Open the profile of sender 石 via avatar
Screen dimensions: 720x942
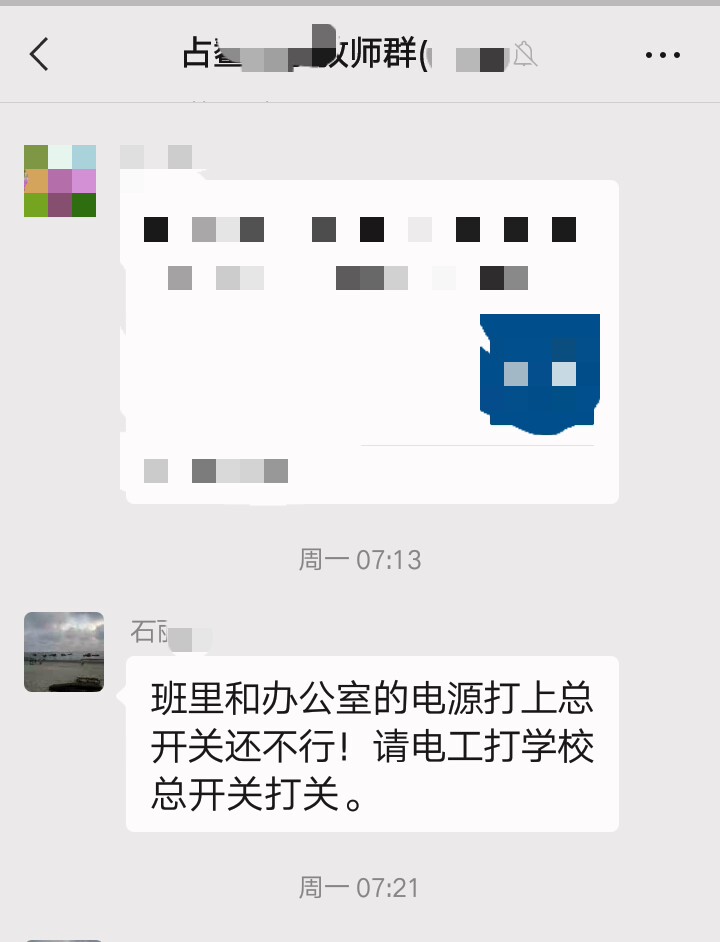[63, 652]
